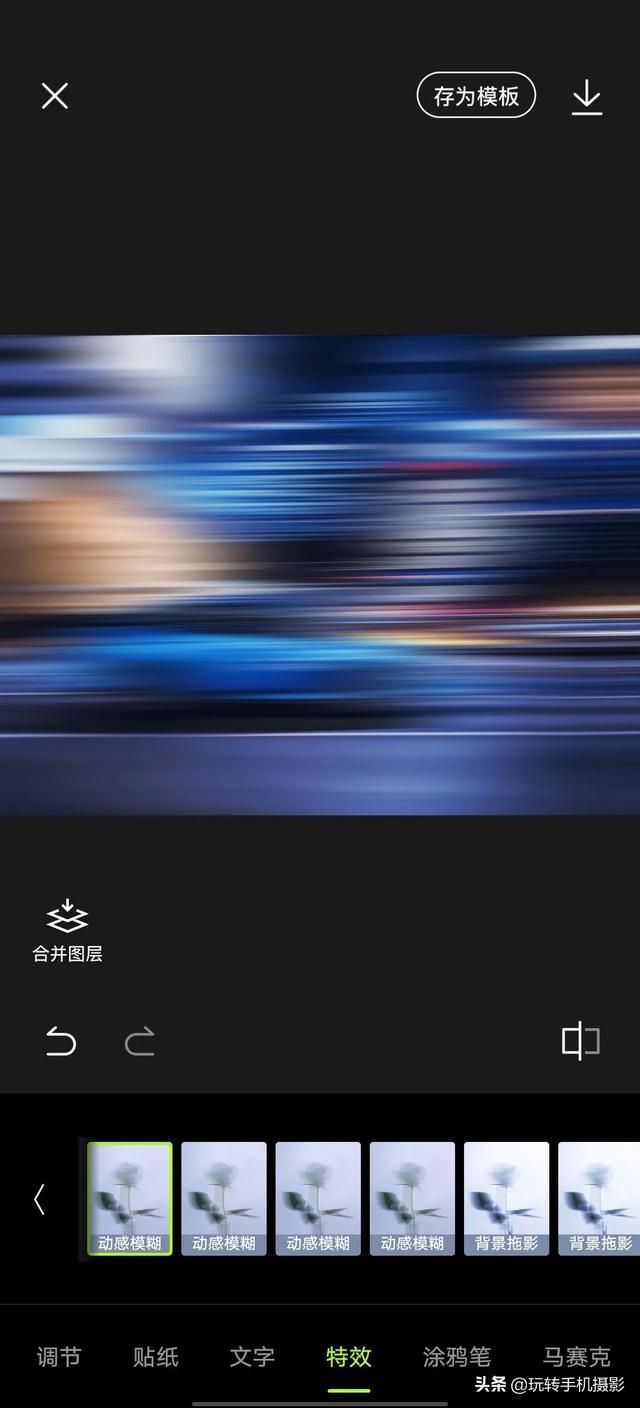This screenshot has height=1408, width=640.
Task: Switch to the 文字 tab
Action: (x=252, y=1357)
